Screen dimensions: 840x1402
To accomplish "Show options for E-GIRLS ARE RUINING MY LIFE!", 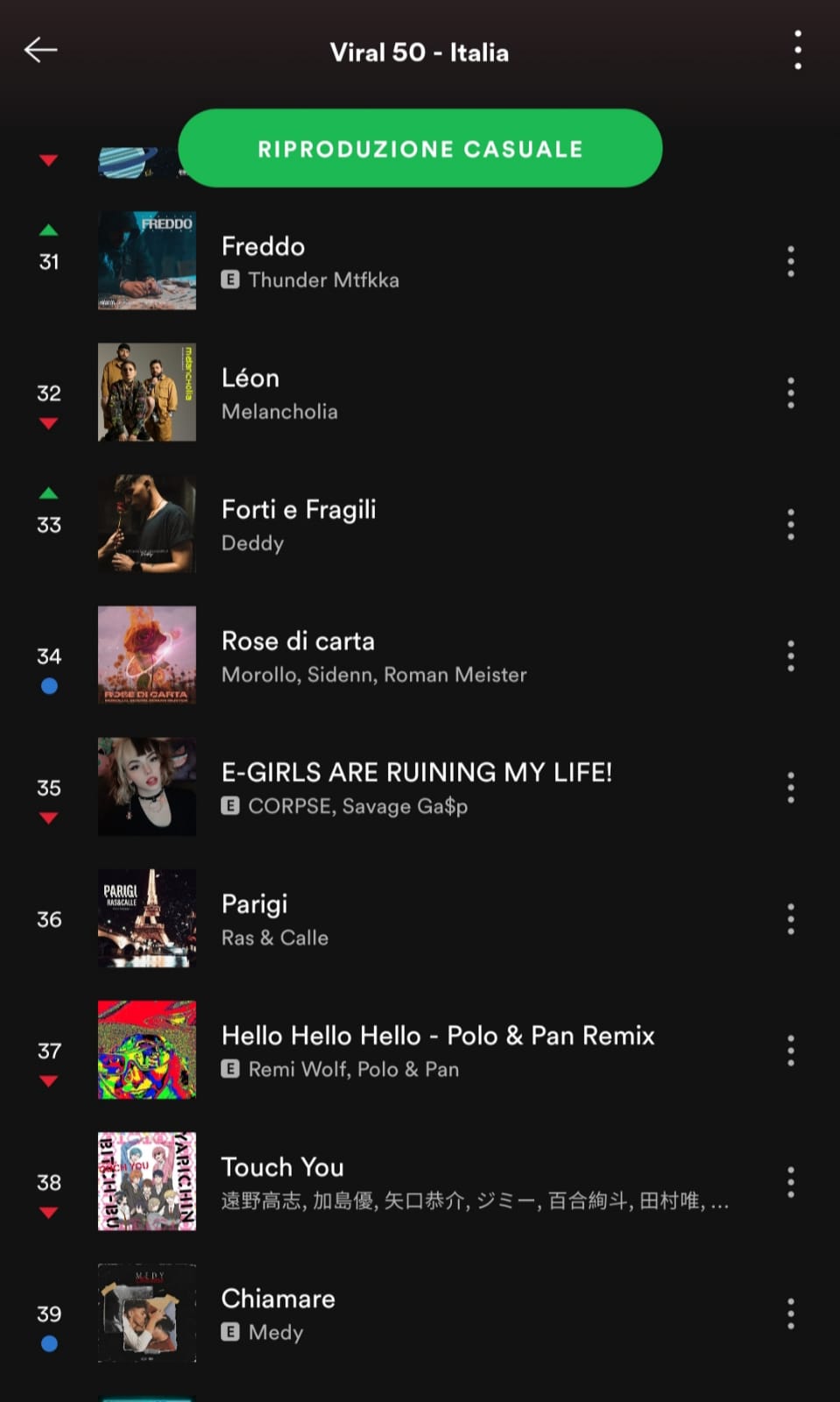I will click(790, 787).
